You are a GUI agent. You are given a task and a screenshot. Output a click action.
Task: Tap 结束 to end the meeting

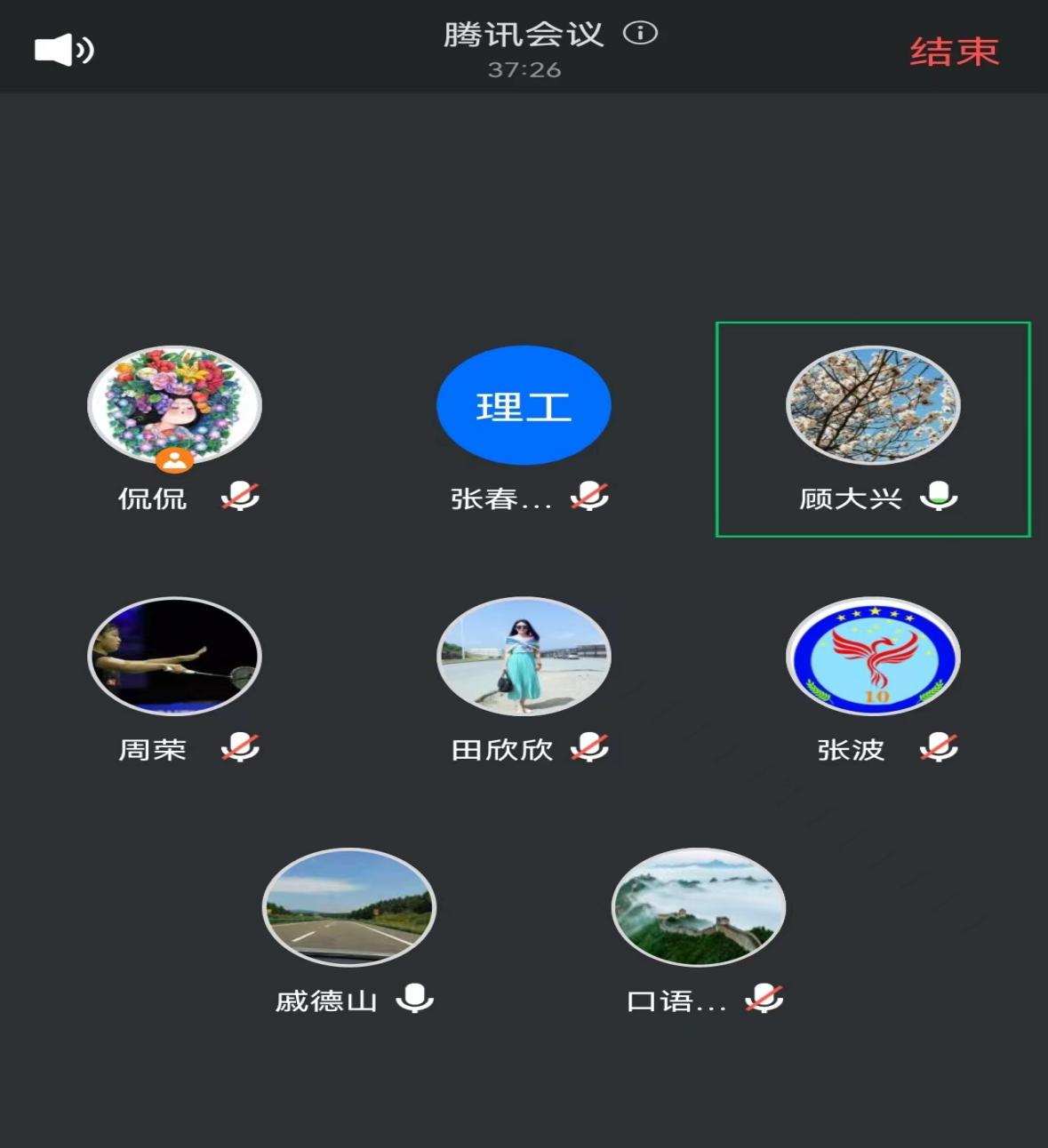pos(954,52)
